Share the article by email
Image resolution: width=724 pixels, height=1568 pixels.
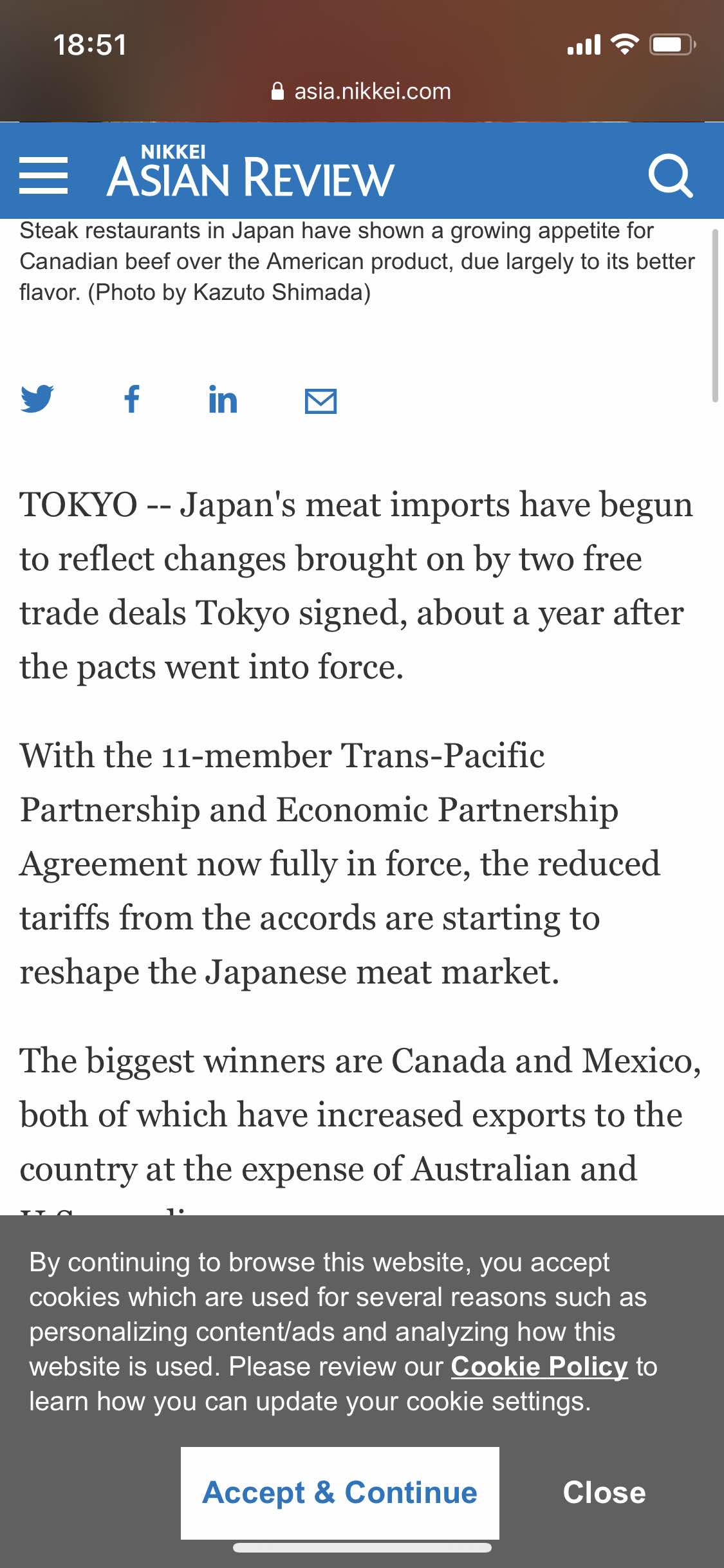(x=320, y=401)
